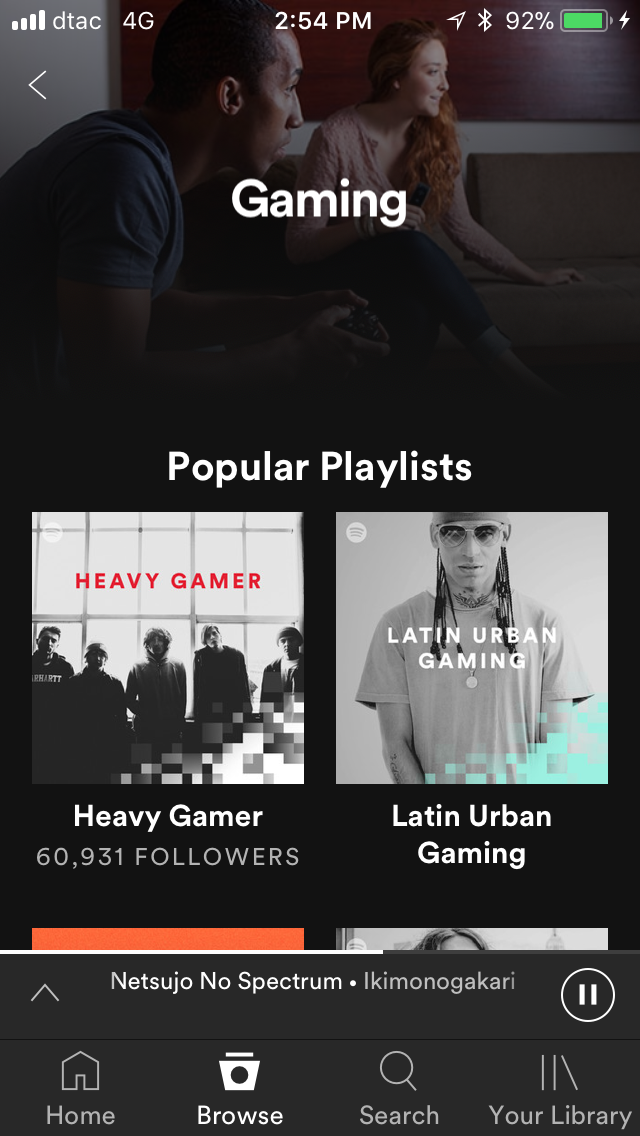Go to the Search tab

pyautogui.click(x=399, y=1089)
